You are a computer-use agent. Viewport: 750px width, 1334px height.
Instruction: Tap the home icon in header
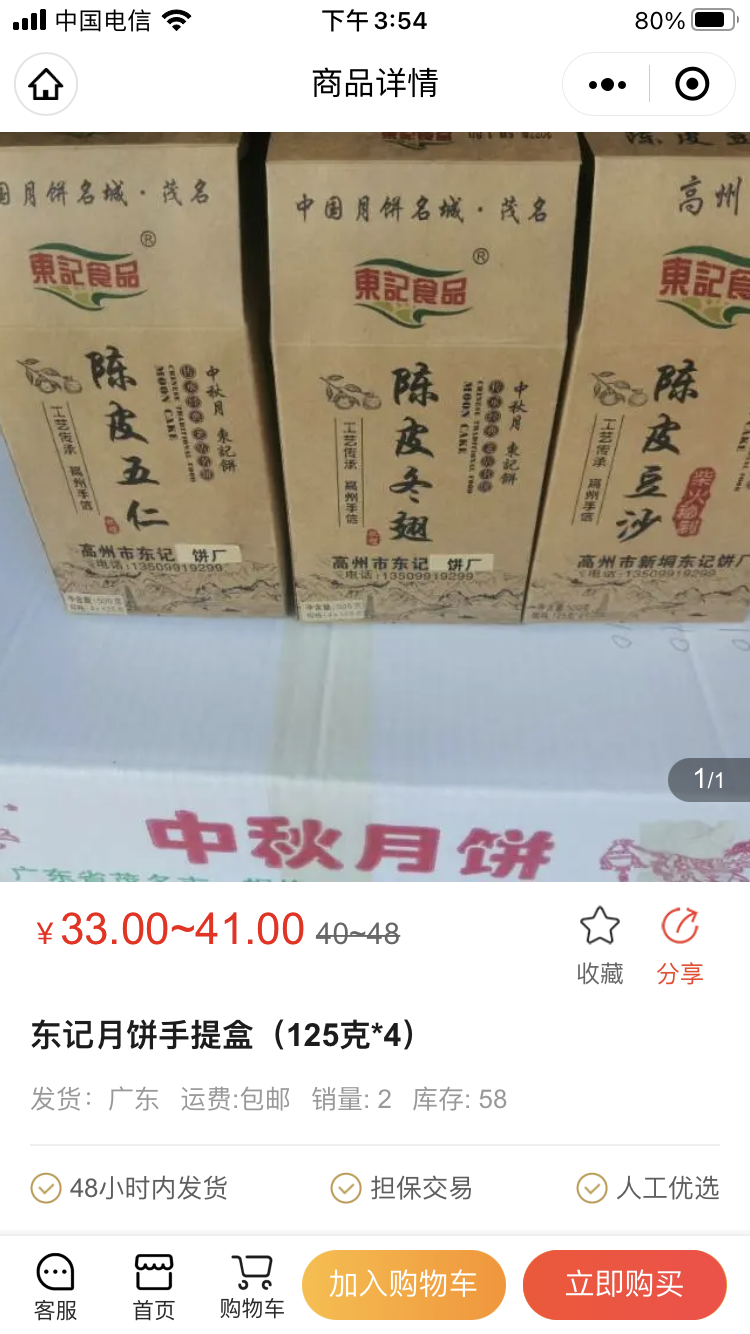(46, 84)
